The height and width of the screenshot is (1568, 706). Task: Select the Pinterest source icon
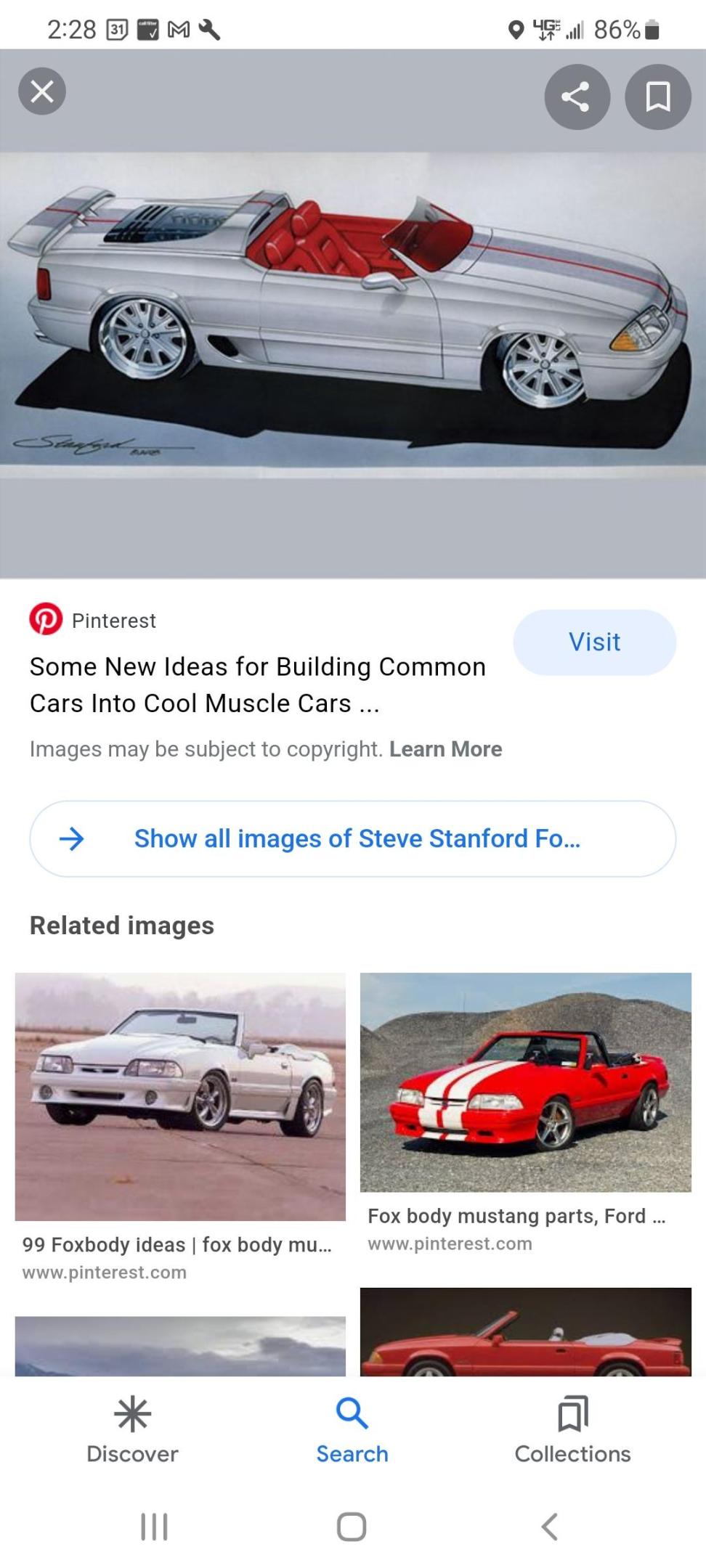[46, 619]
